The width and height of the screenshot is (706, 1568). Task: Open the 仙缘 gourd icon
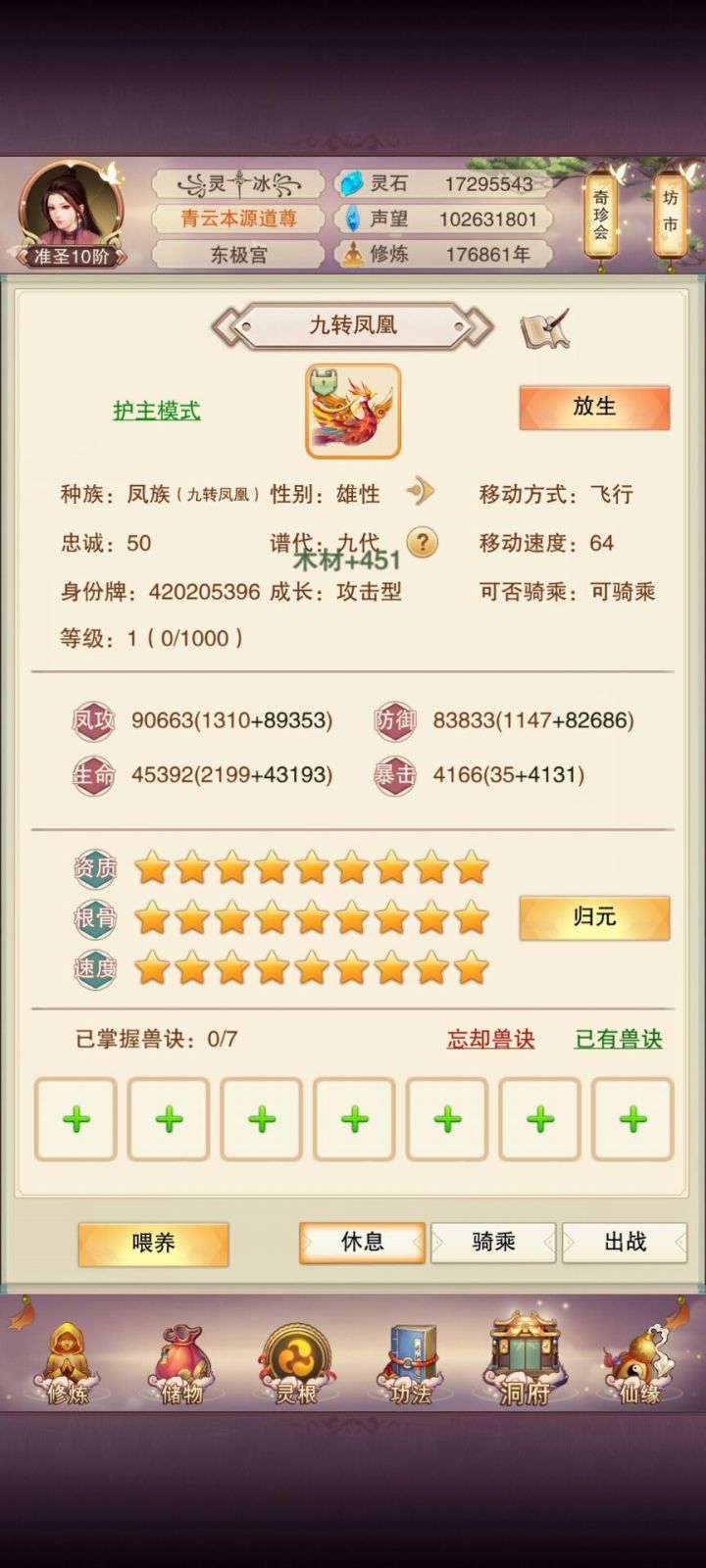coord(637,1362)
